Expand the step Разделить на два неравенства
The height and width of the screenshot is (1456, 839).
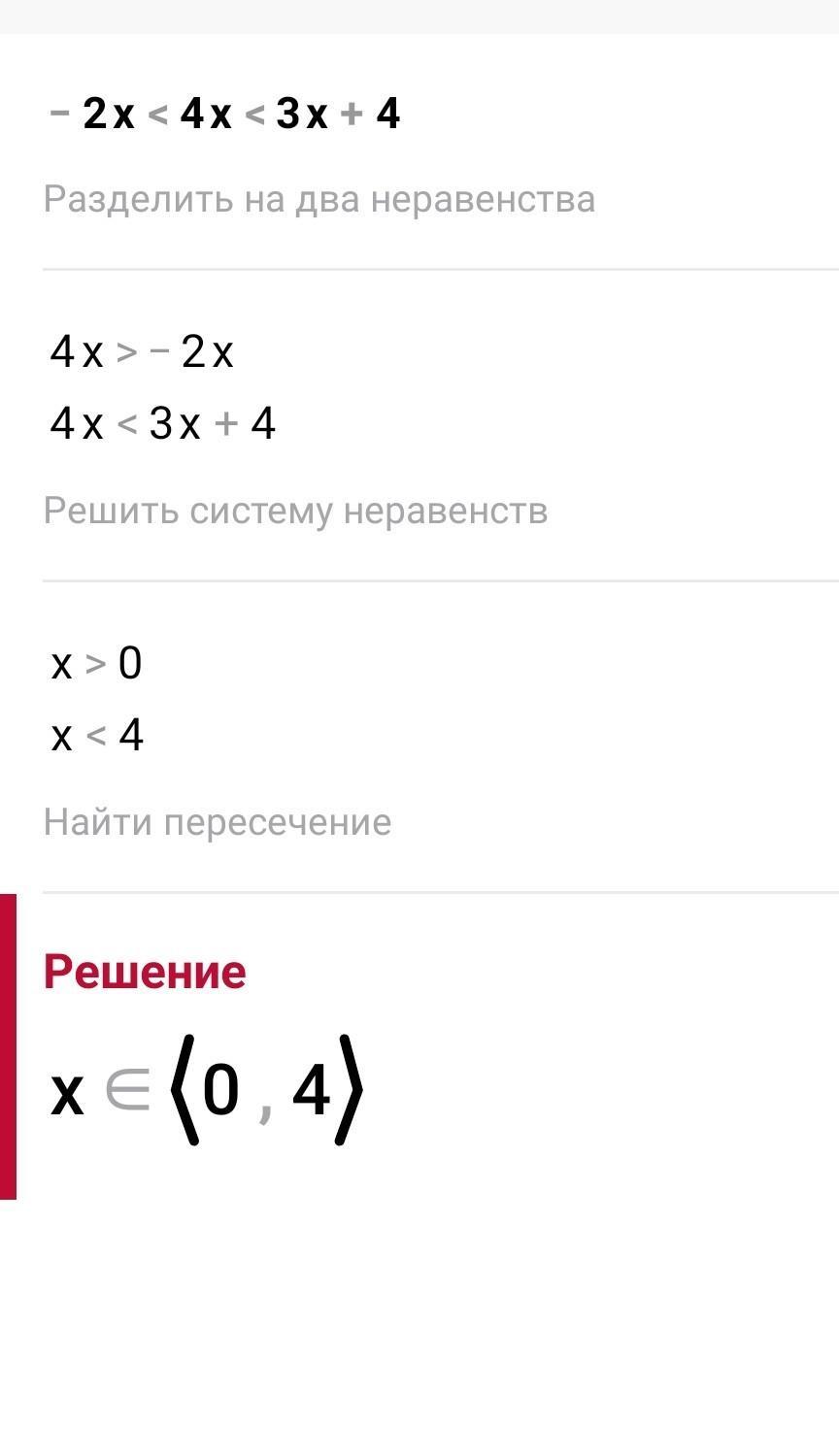point(319,200)
